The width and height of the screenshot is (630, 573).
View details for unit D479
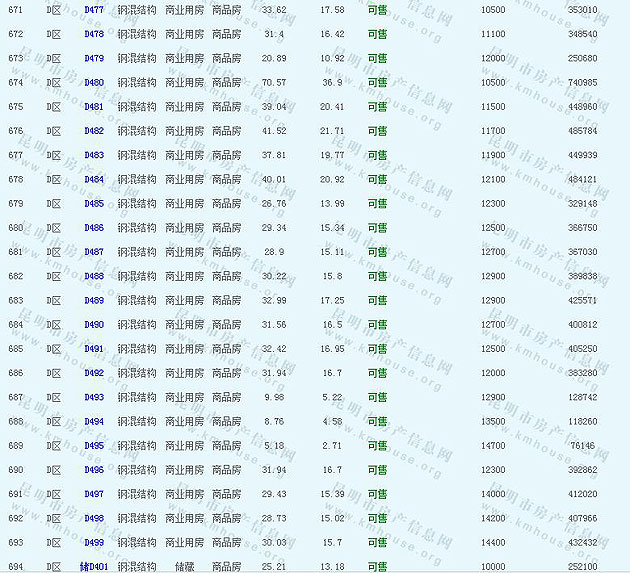coord(93,58)
